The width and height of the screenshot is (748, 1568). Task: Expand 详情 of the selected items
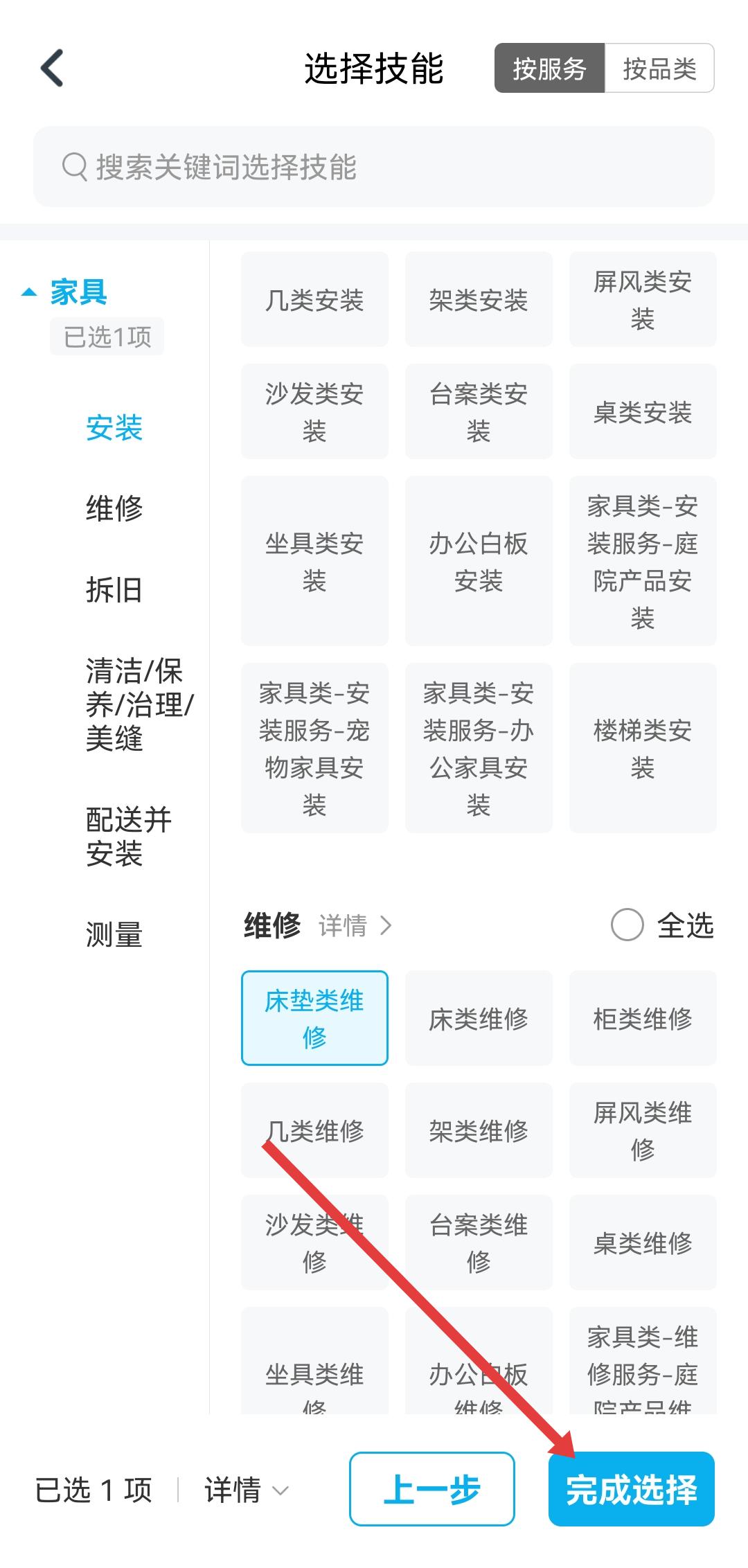(x=246, y=1490)
